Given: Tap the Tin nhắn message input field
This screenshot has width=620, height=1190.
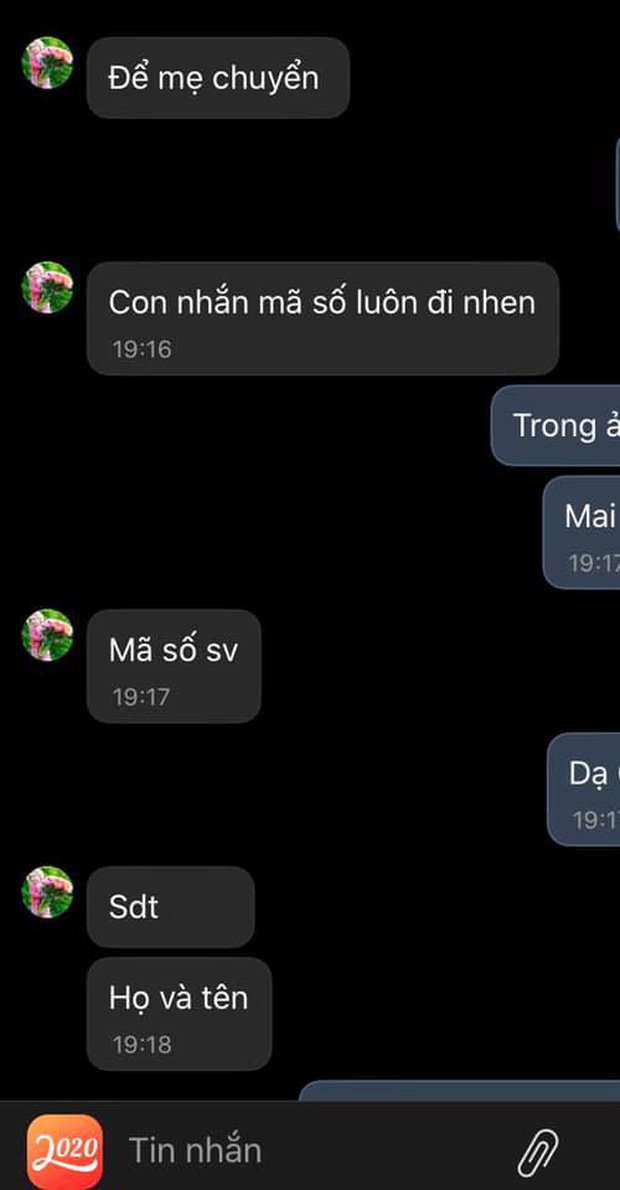Looking at the screenshot, I should (x=300, y=1150).
